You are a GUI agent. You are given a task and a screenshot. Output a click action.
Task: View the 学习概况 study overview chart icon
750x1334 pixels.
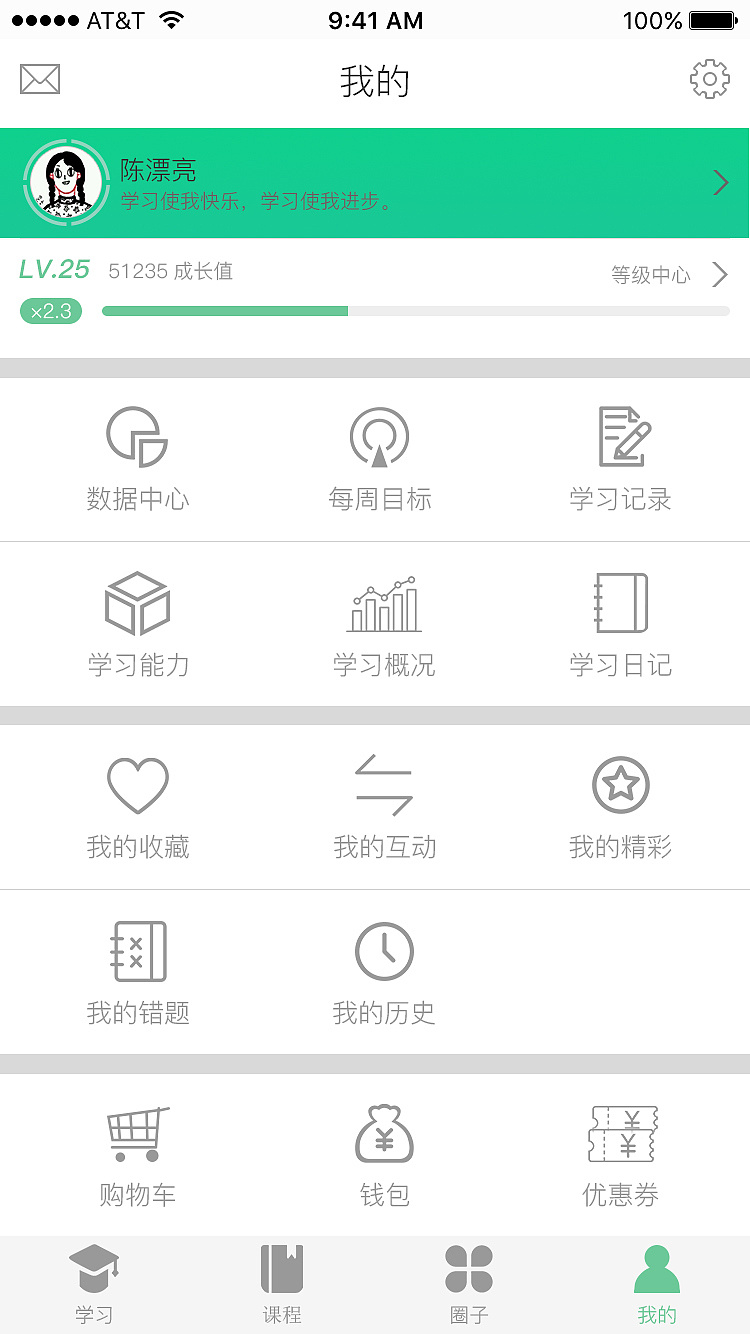coord(383,602)
